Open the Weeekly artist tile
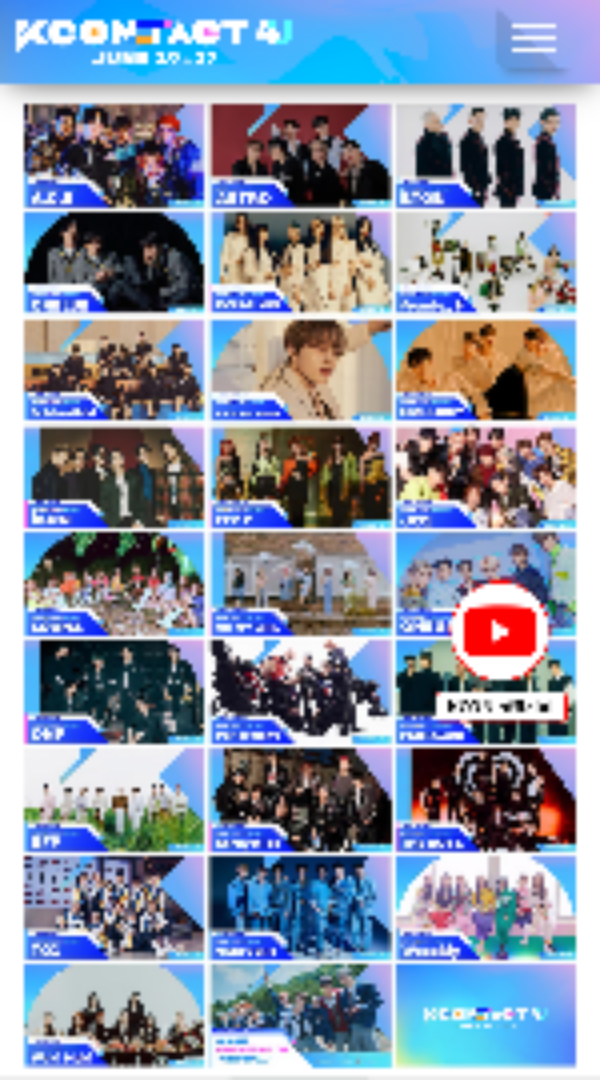This screenshot has height=1080, width=600. point(485,908)
